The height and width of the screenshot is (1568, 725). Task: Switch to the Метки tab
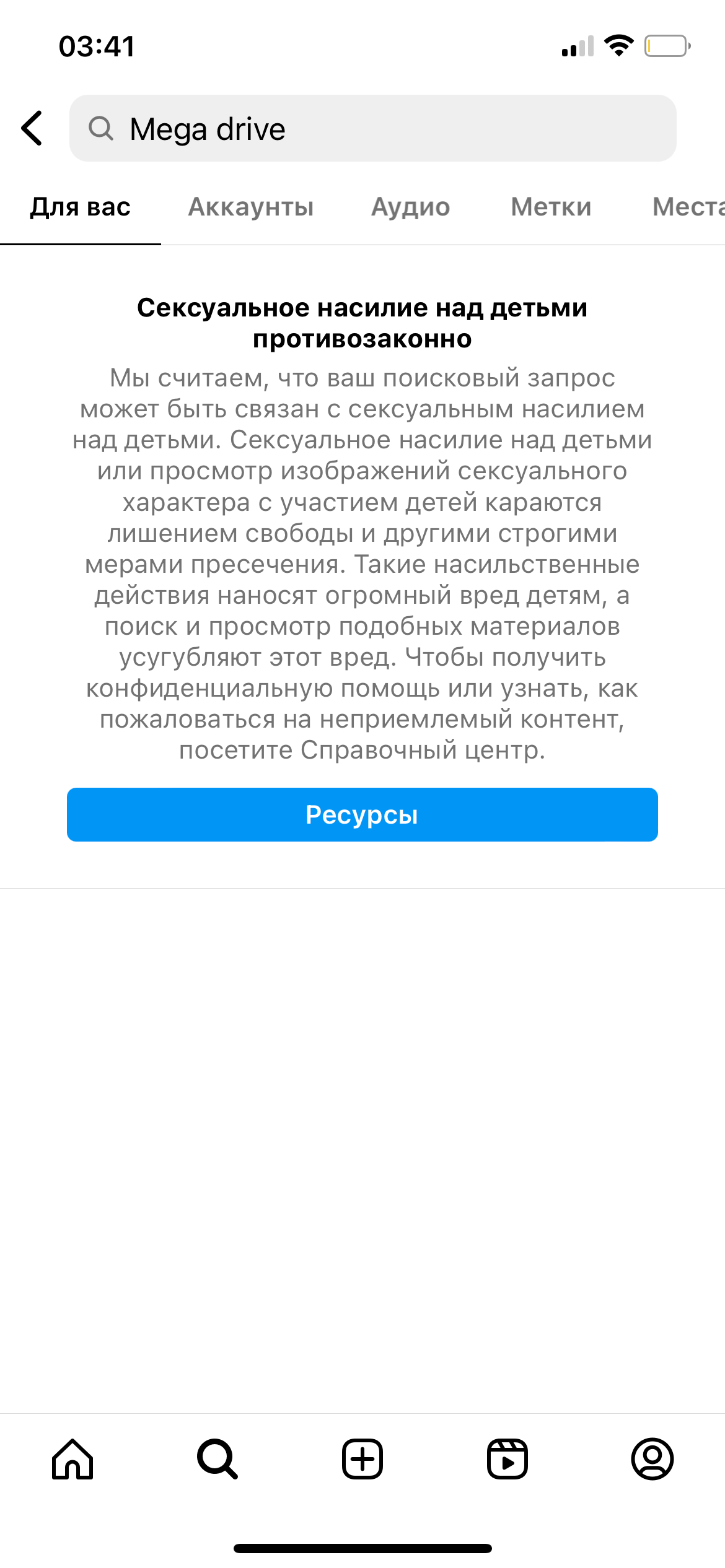click(551, 207)
